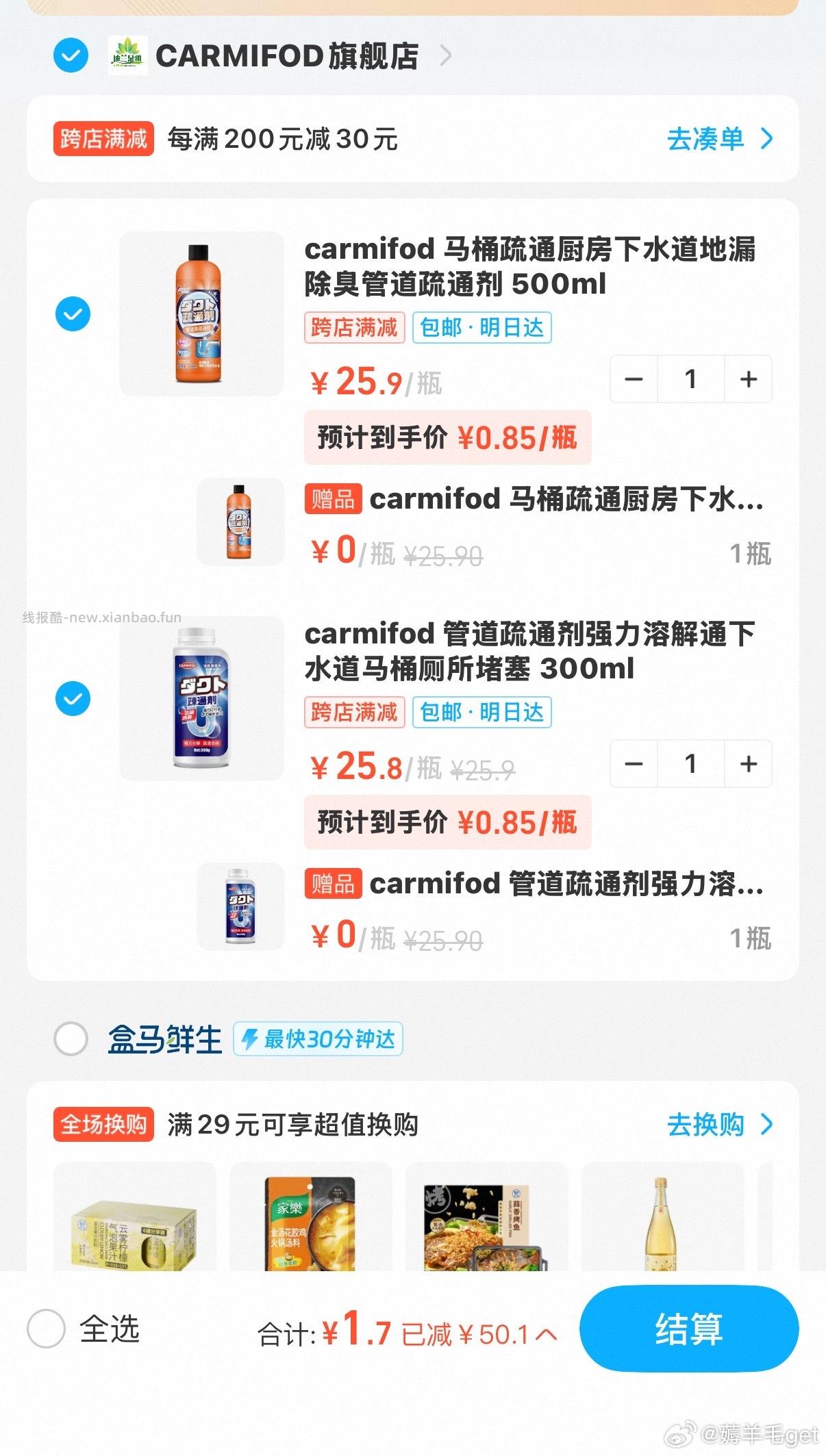Increase the 500ml drain cleaner quantity with plus
Viewport: 826px width, 1456px height.
[748, 379]
